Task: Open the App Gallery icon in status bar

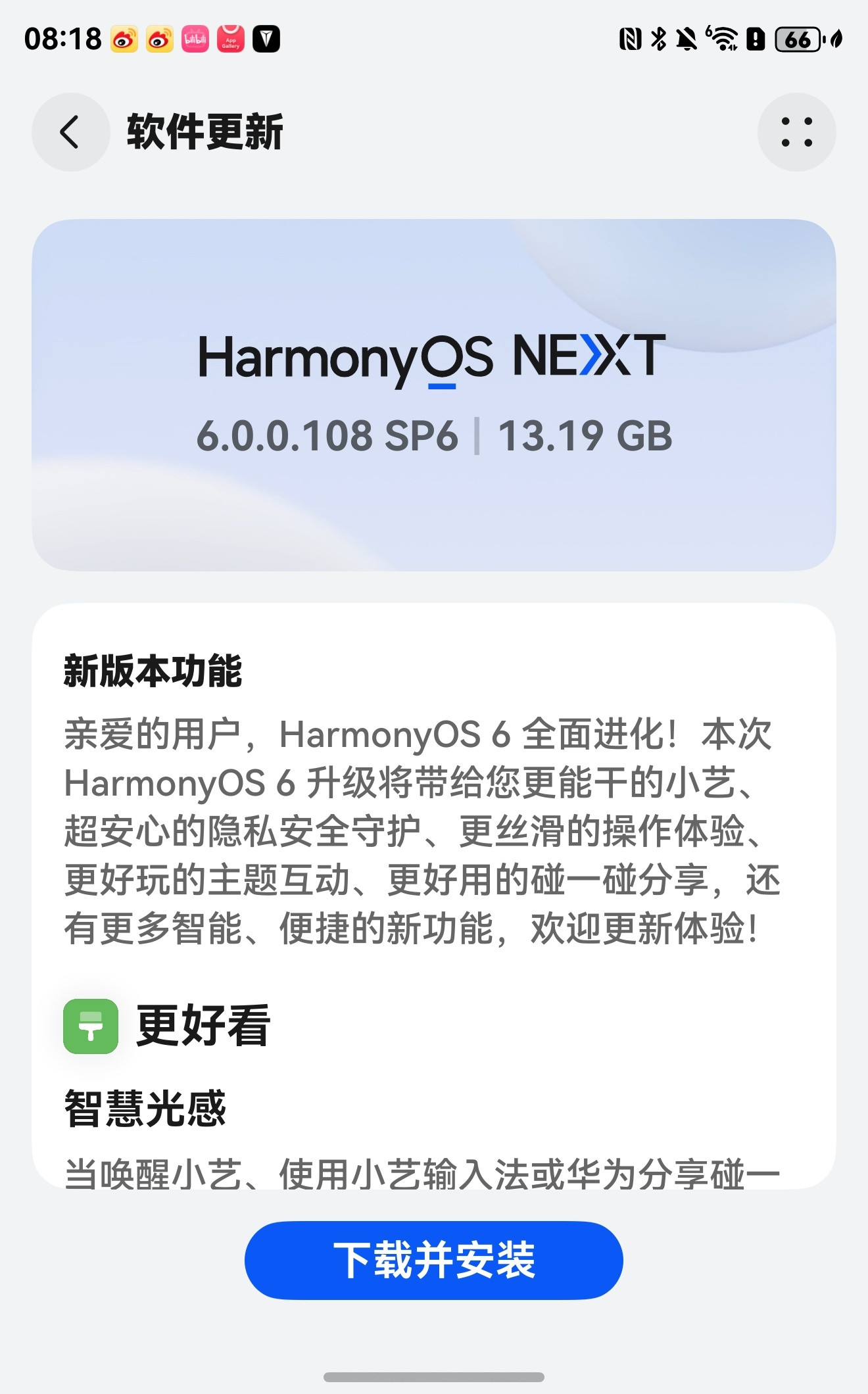Action: click(230, 41)
